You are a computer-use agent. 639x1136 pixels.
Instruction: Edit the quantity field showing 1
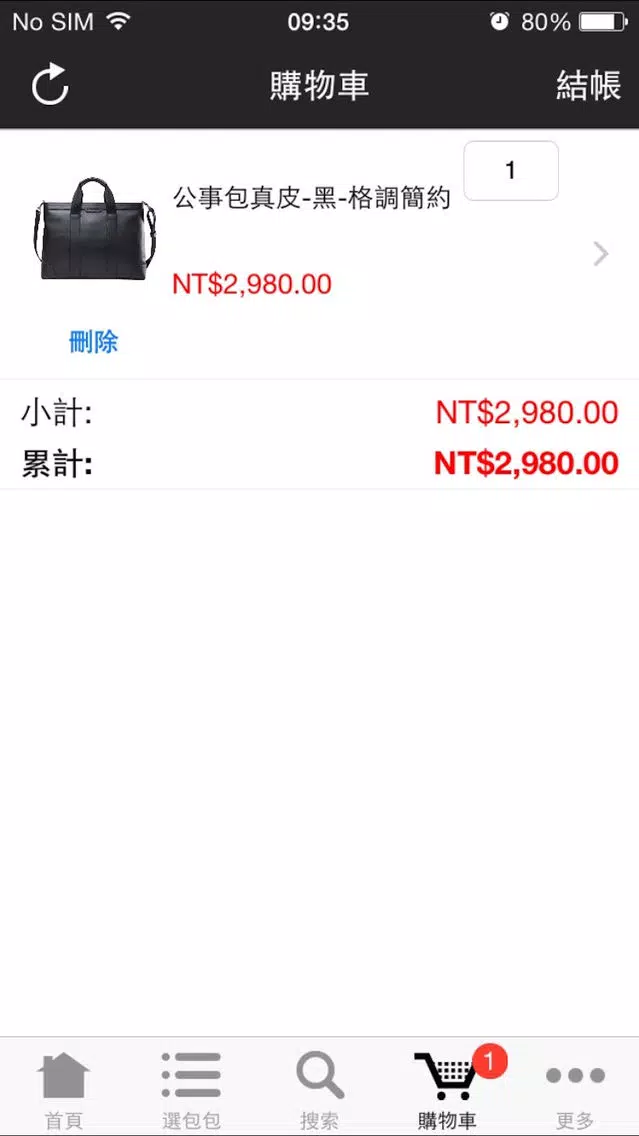click(511, 171)
